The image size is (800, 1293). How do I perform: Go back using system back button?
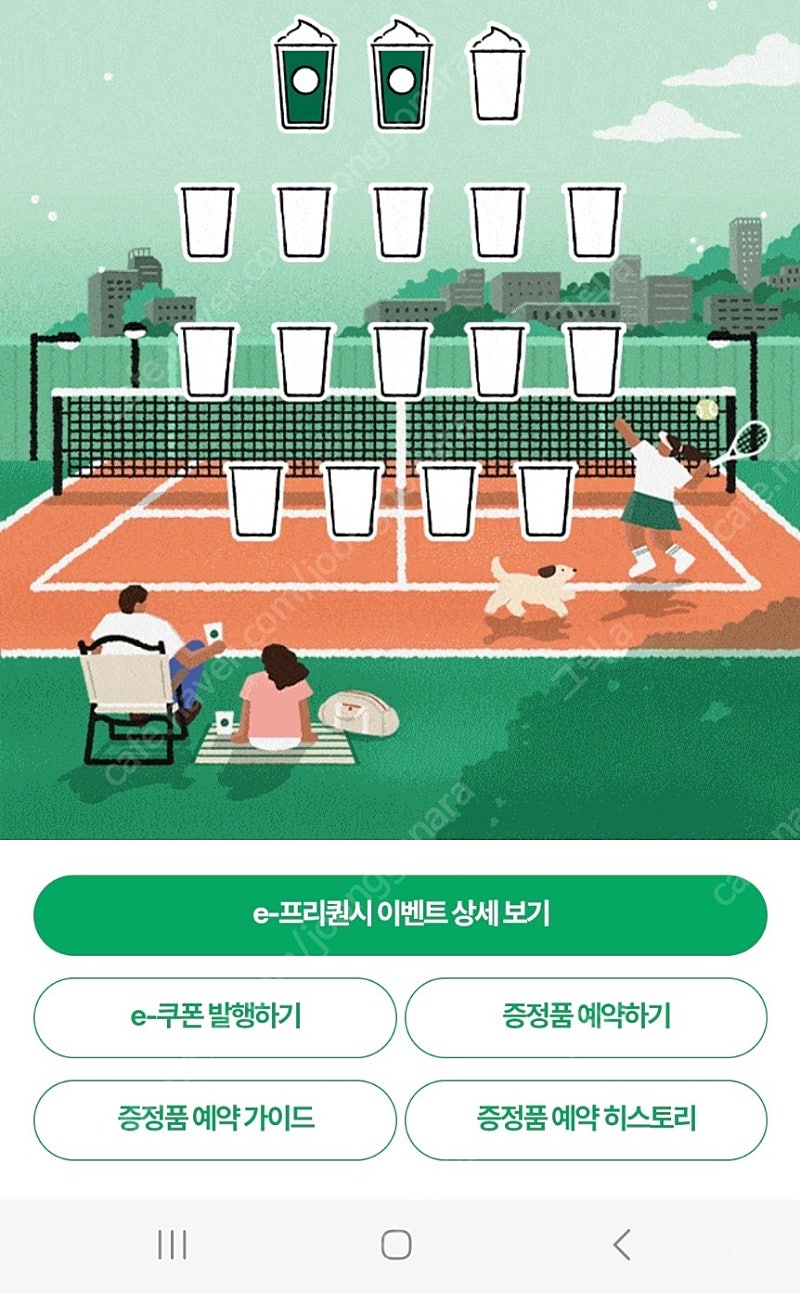click(621, 1244)
